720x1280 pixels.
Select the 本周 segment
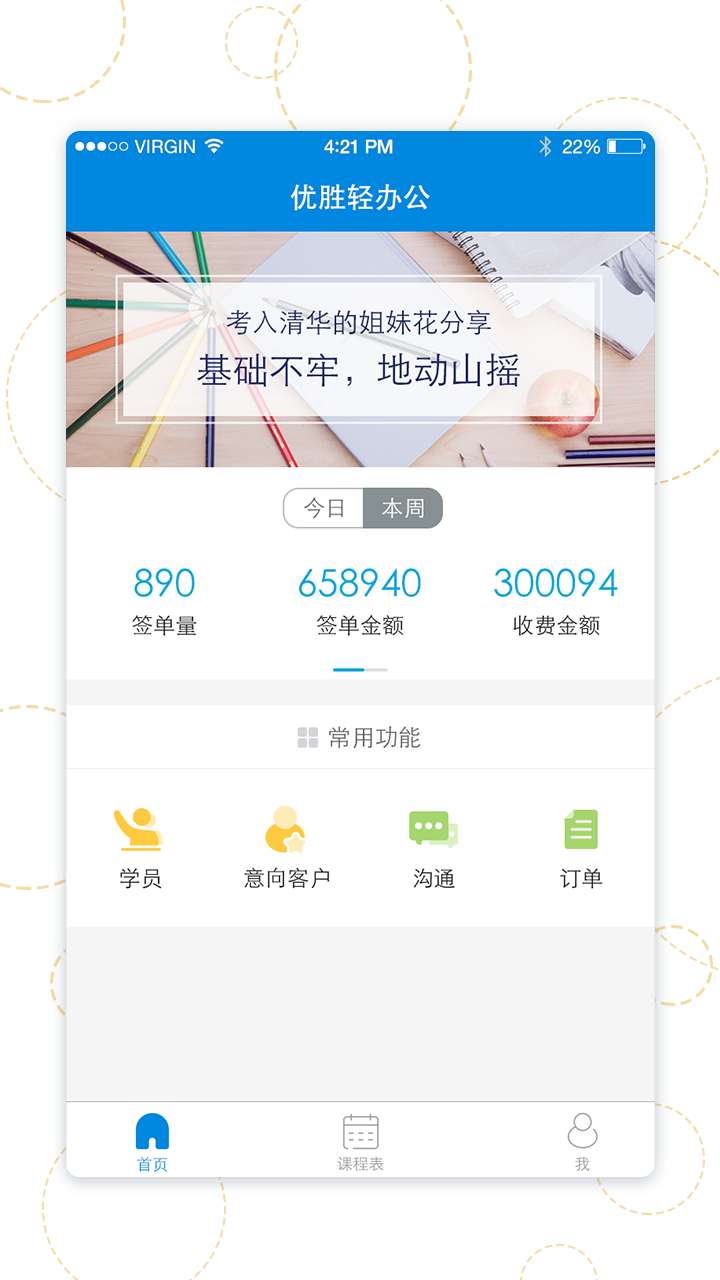[402, 508]
